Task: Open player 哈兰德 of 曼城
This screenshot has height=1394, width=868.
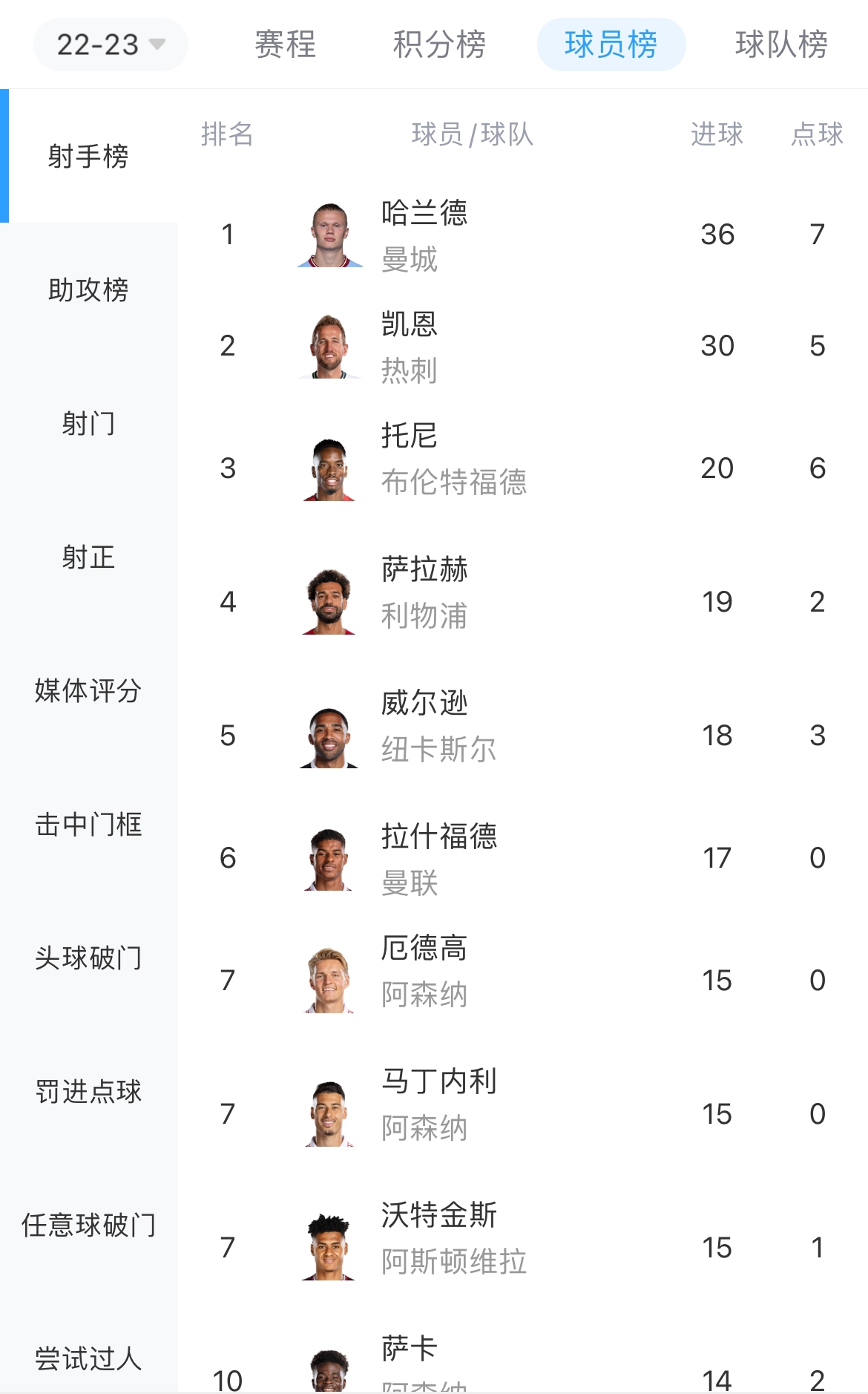Action: click(424, 235)
